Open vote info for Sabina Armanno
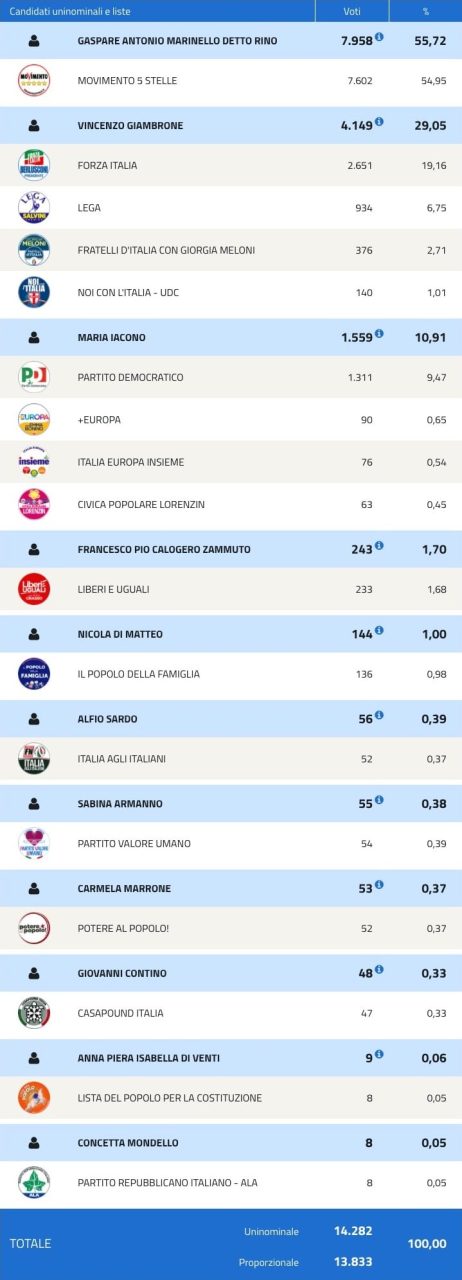The width and height of the screenshot is (462, 1280). coord(379,801)
